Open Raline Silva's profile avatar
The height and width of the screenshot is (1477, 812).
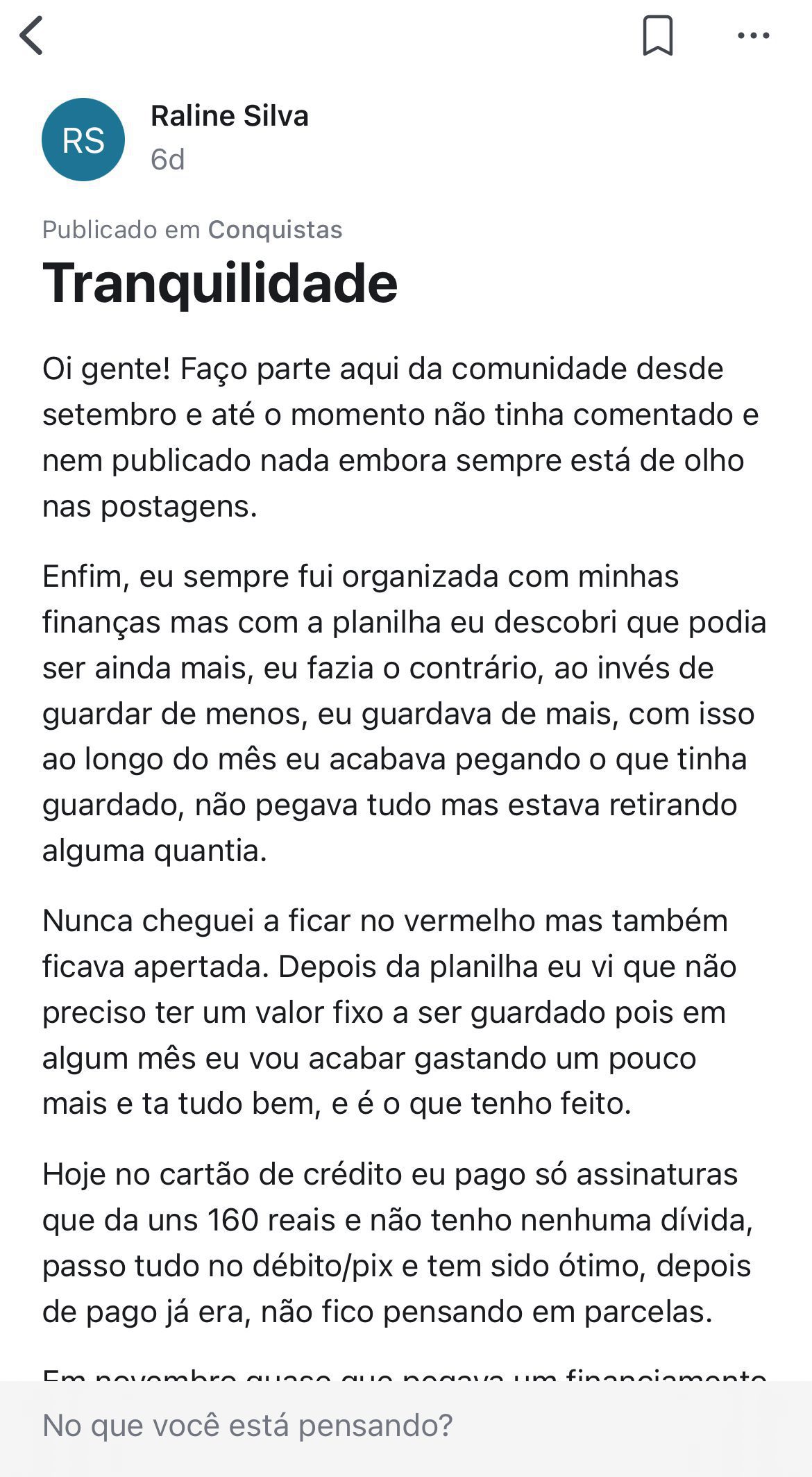tap(83, 140)
